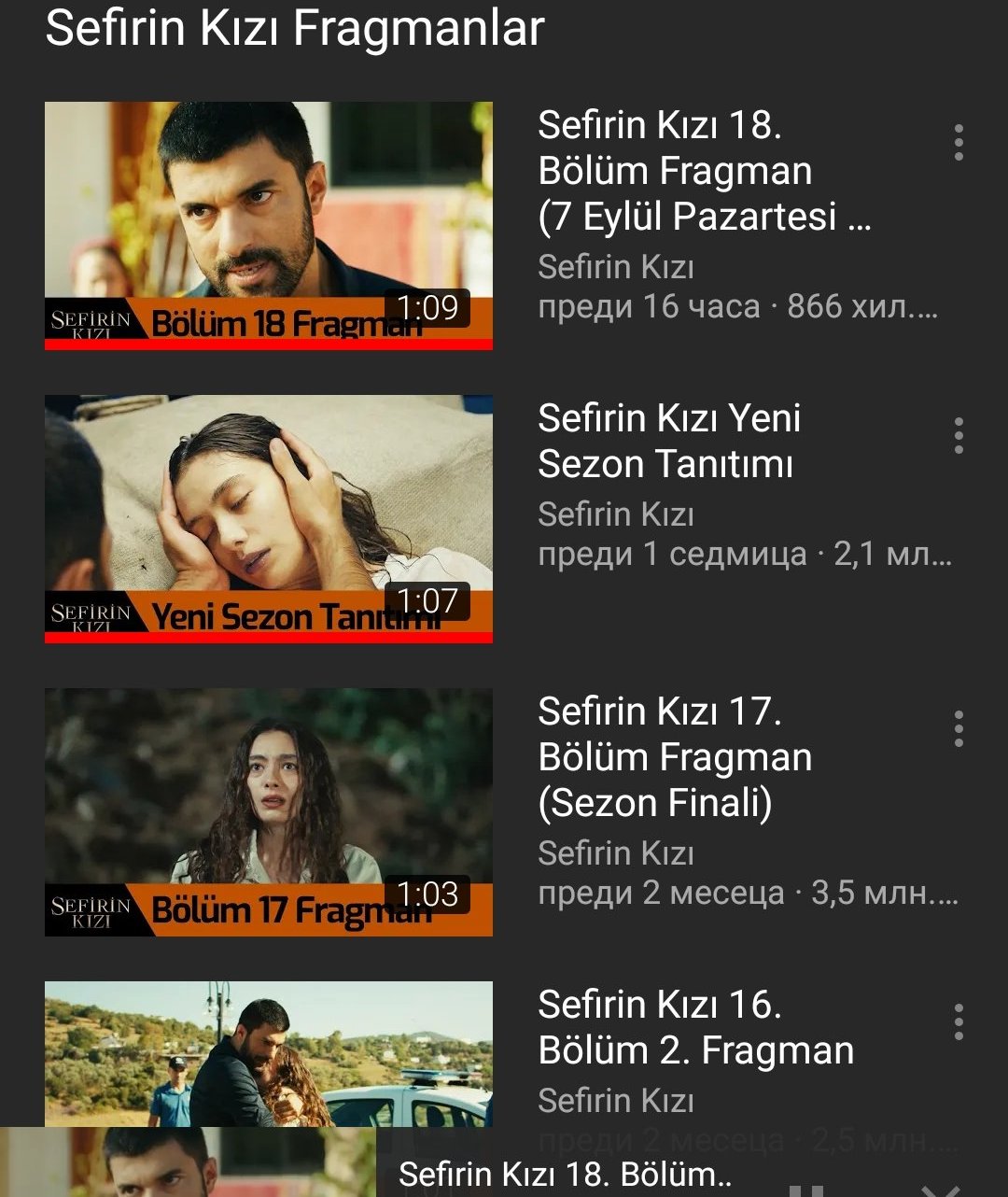Open options for 17. Bölüm Fragman video
Image resolution: width=1008 pixels, height=1197 pixels.
click(x=959, y=729)
